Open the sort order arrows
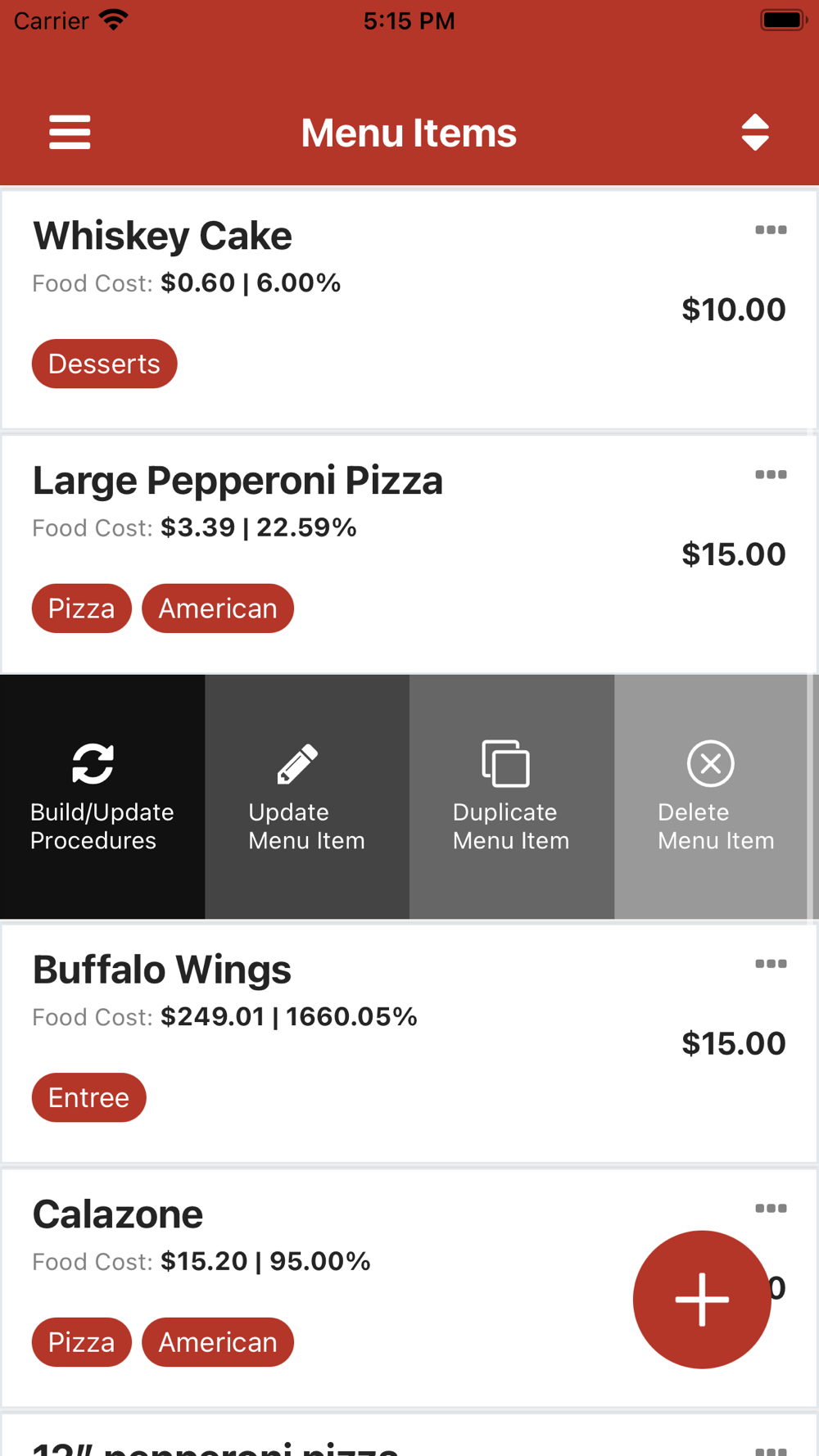The image size is (819, 1456). (754, 133)
